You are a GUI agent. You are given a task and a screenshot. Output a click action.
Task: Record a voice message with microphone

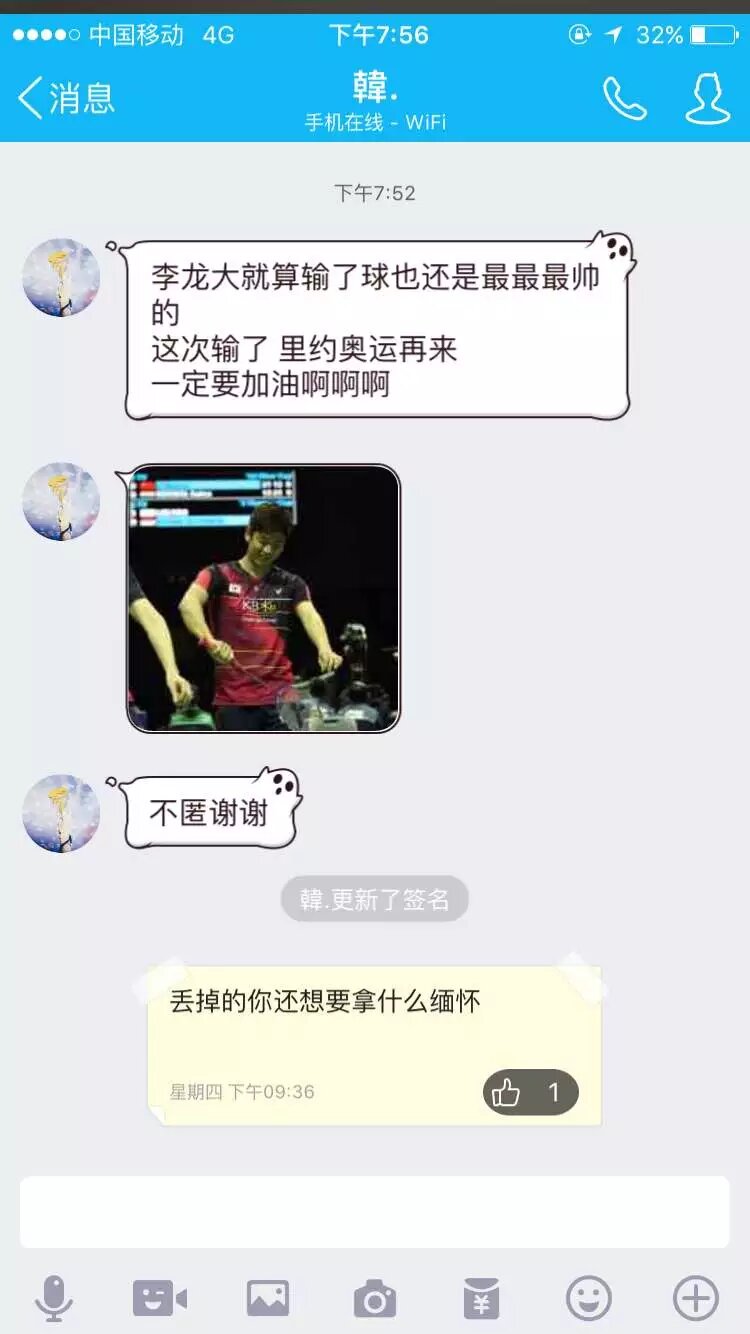[x=54, y=1299]
